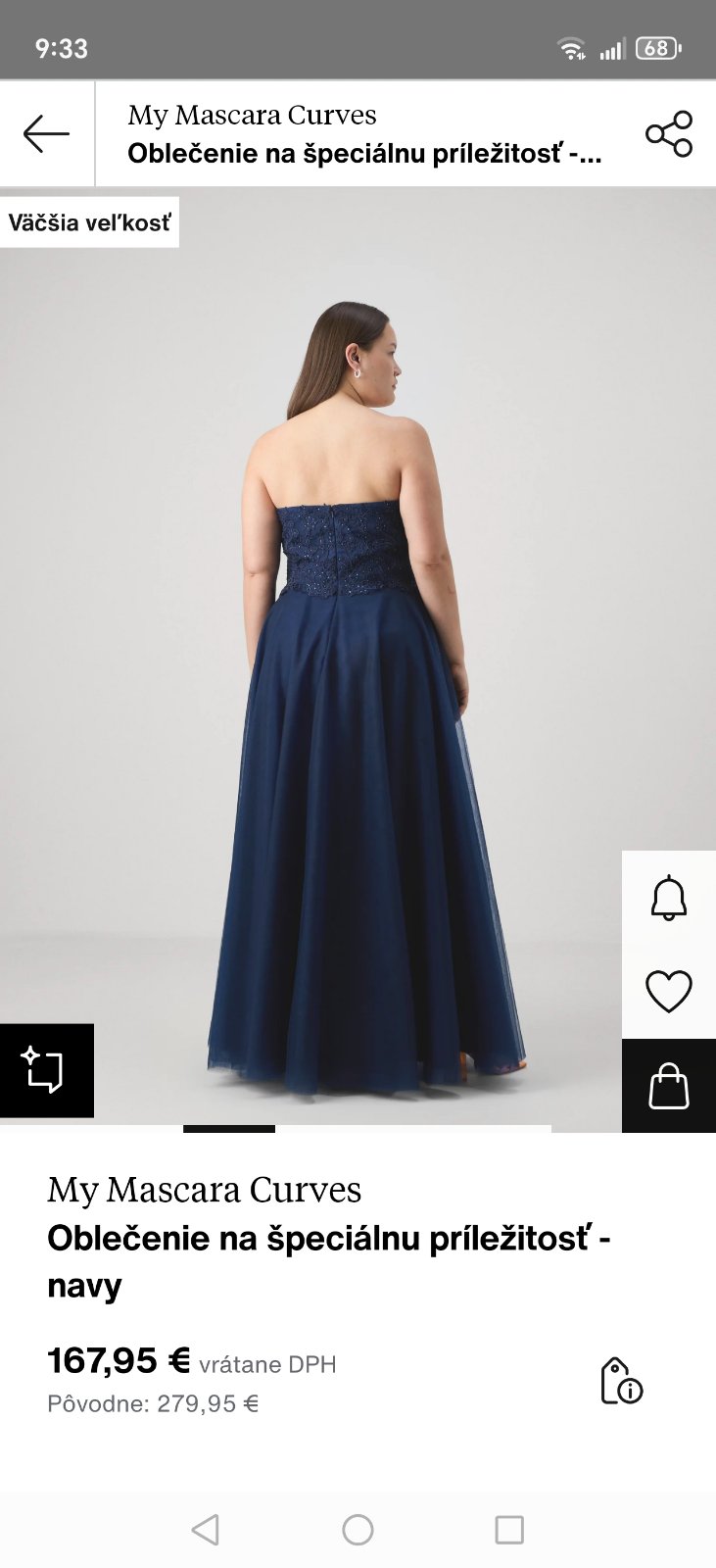Open recent apps from navigation bar
Screen dimensions: 716x1568
tap(509, 1530)
